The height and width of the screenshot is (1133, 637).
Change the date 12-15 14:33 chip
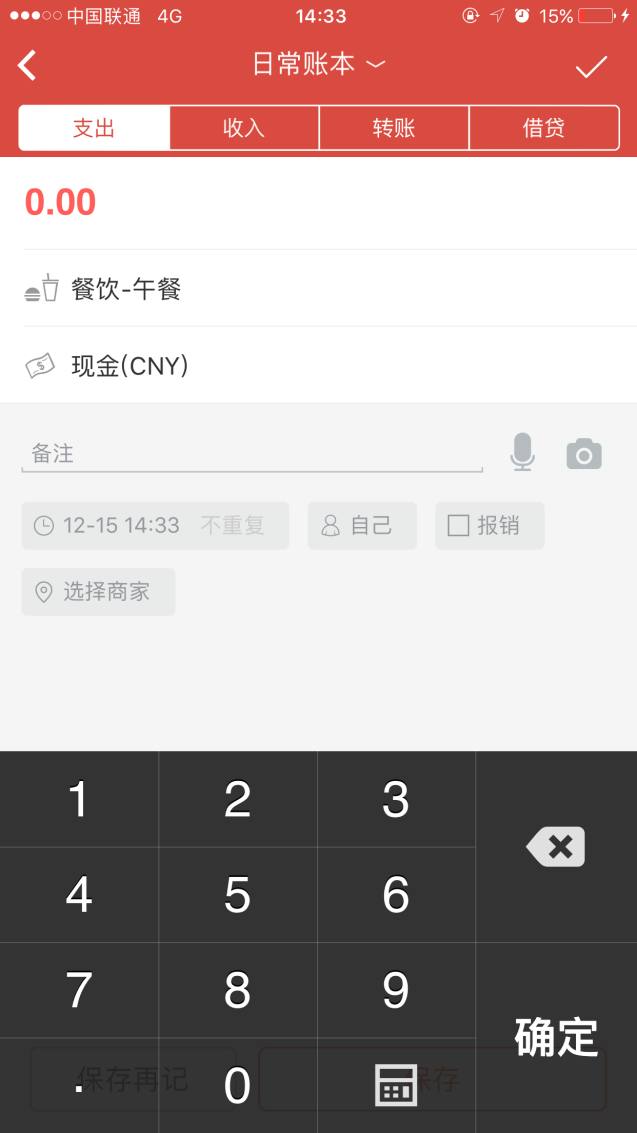155,525
